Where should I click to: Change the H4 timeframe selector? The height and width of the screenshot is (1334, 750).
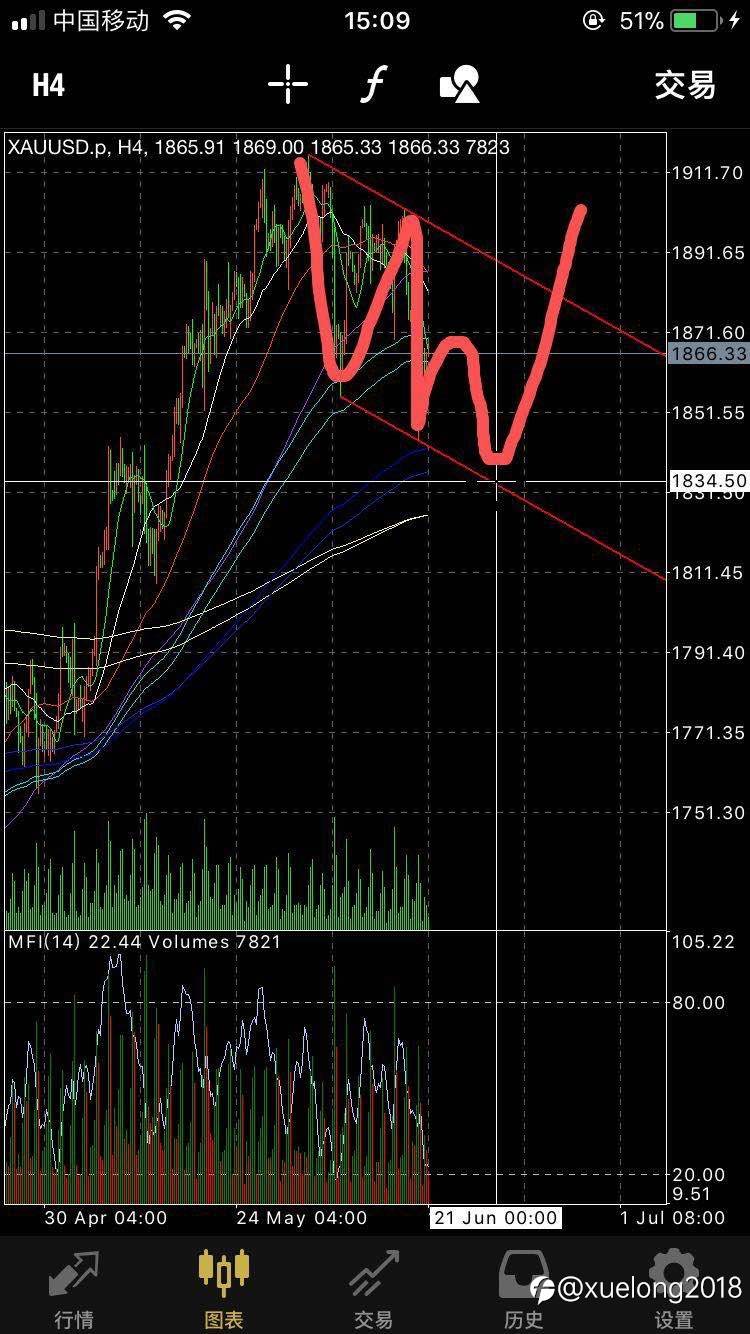tap(48, 85)
